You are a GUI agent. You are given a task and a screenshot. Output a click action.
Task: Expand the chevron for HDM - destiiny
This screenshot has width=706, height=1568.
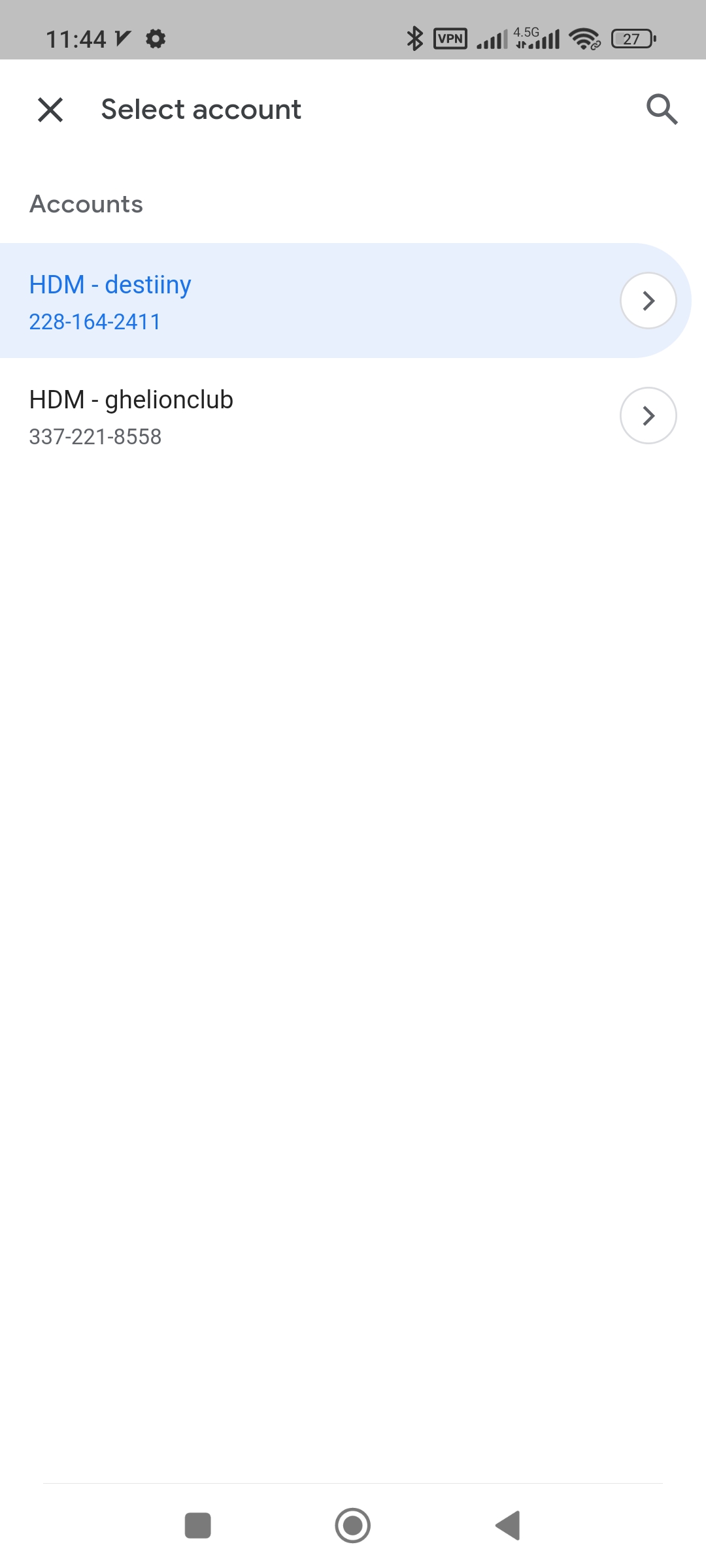tap(648, 301)
